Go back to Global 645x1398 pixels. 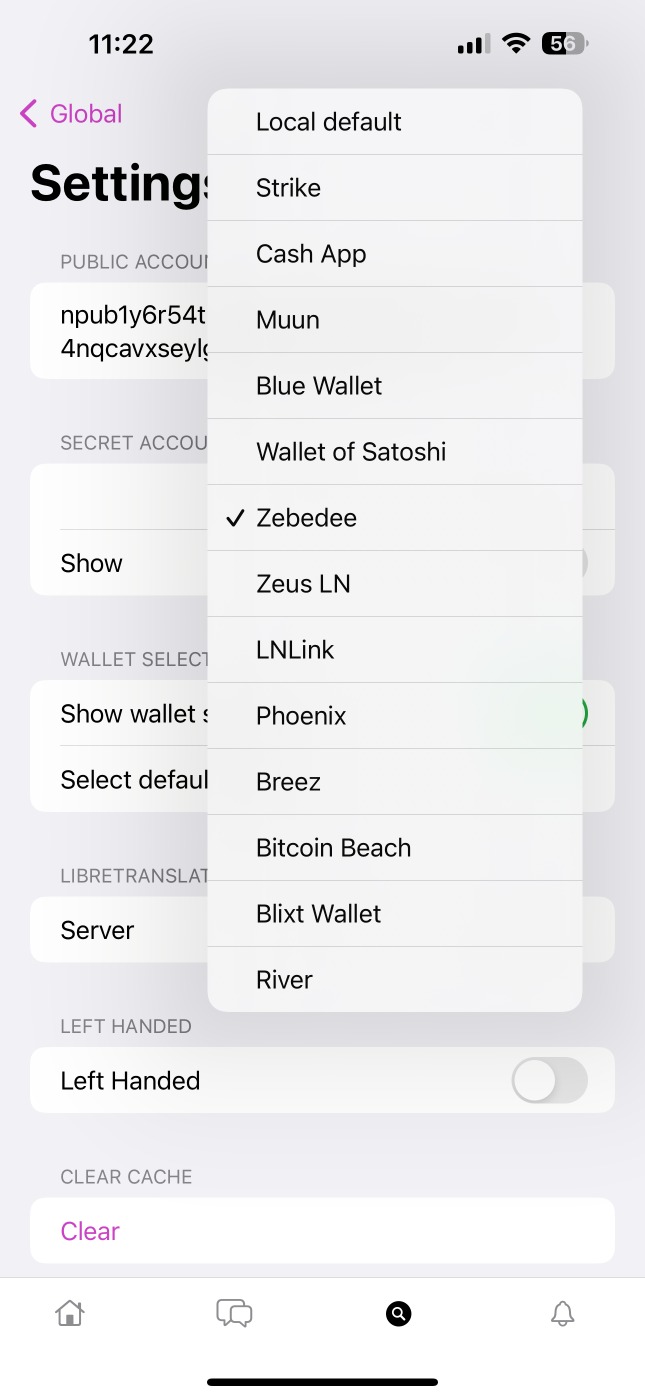click(71, 114)
